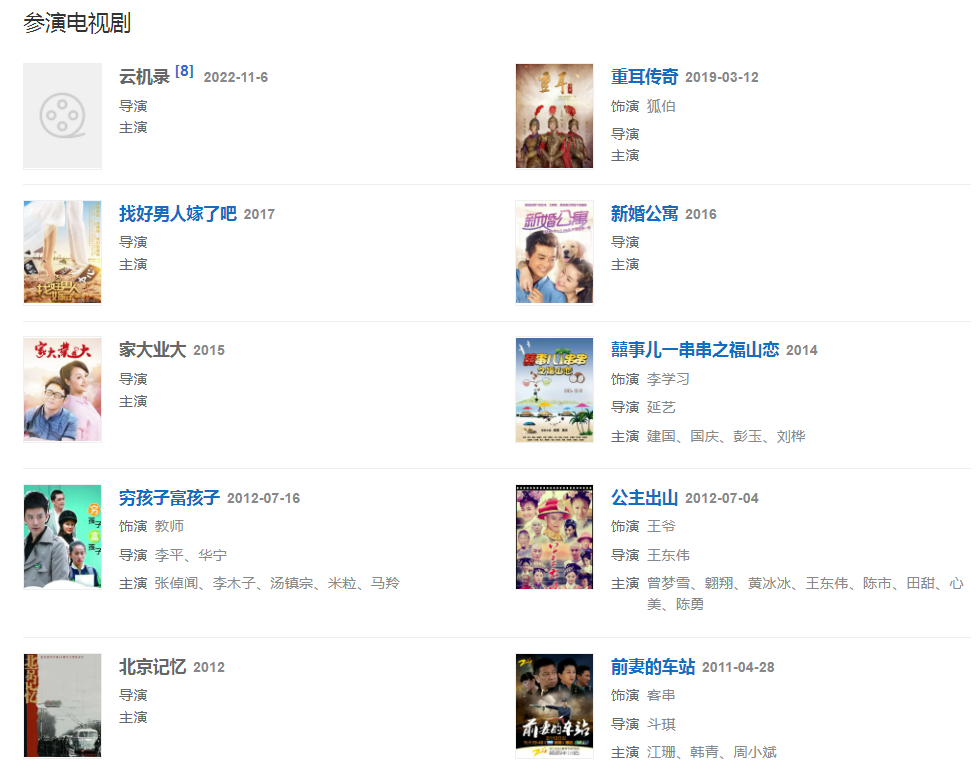This screenshot has height=773, width=977.
Task: Open the 公主出山 title link
Action: [644, 498]
